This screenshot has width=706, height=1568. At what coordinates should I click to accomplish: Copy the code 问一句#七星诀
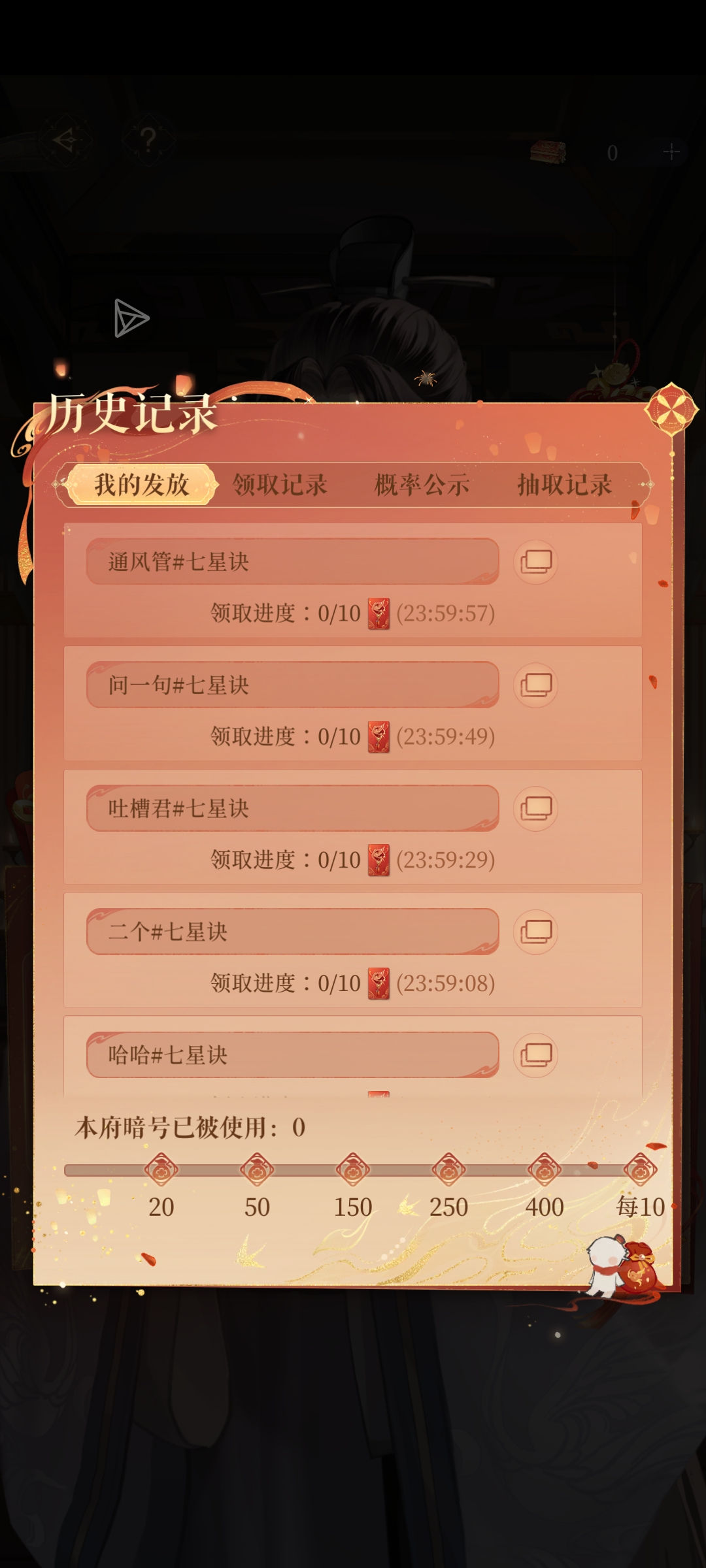[535, 685]
